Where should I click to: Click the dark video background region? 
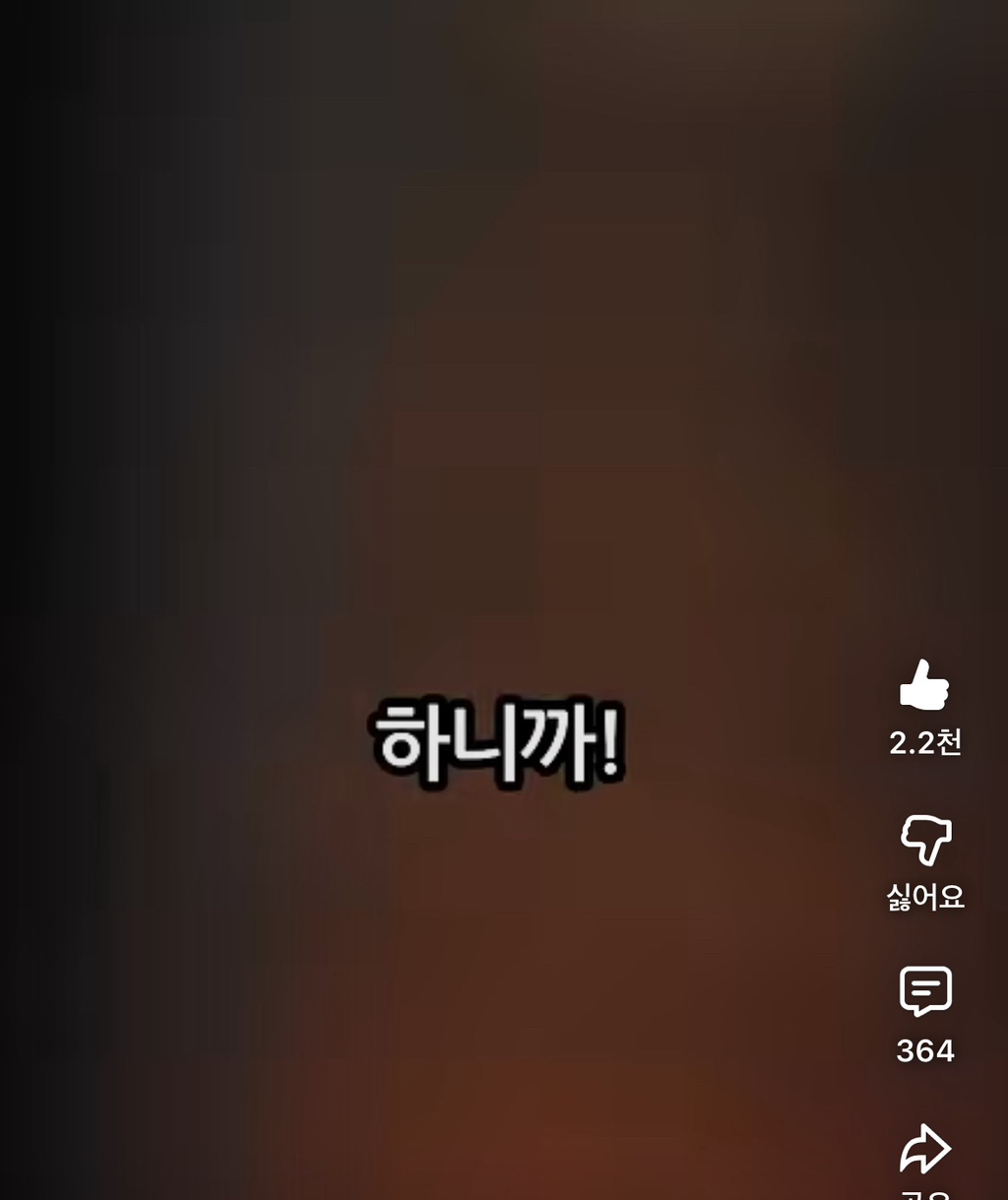[295, 295]
